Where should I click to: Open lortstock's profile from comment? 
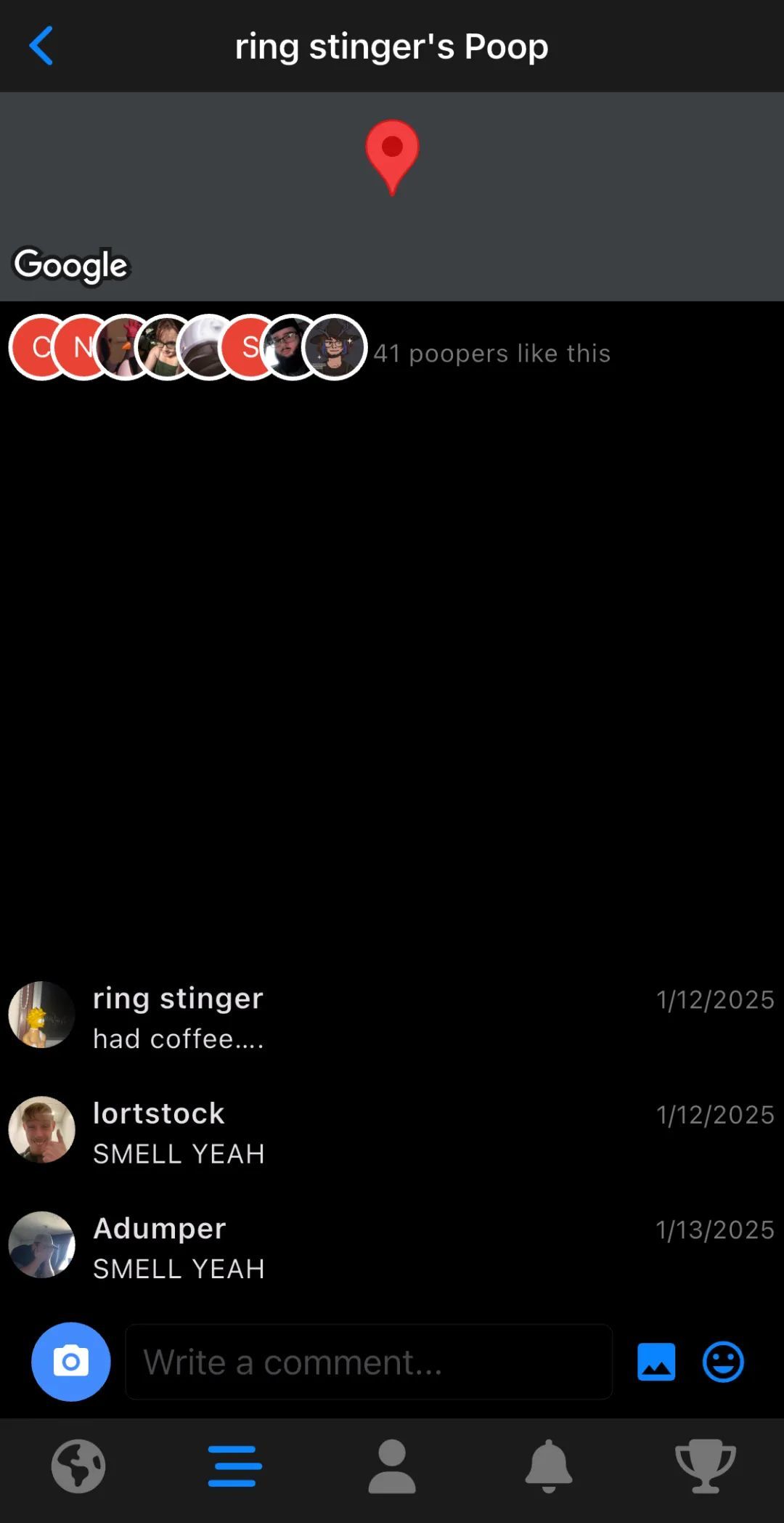pyautogui.click(x=41, y=1129)
